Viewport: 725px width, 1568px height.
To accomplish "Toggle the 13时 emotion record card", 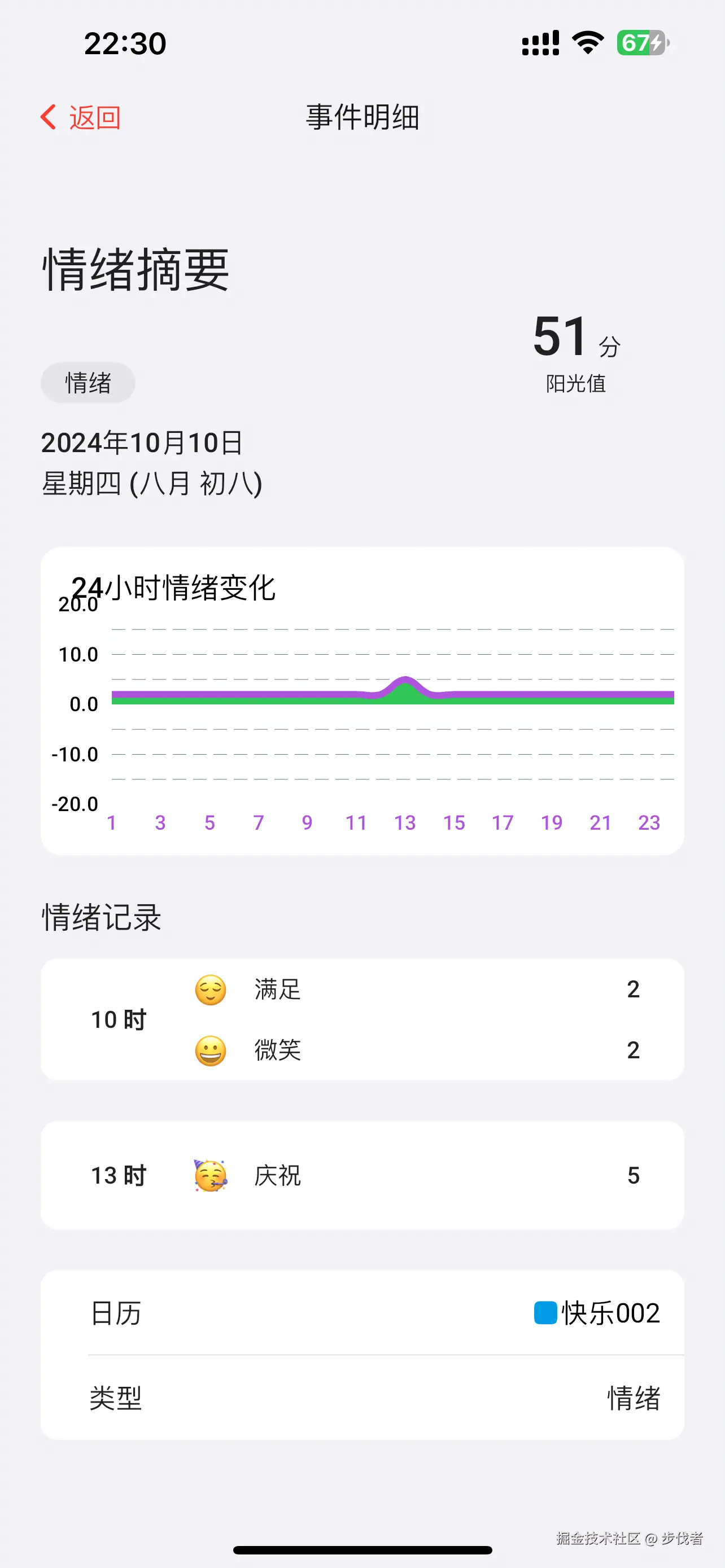I will pyautogui.click(x=363, y=1175).
